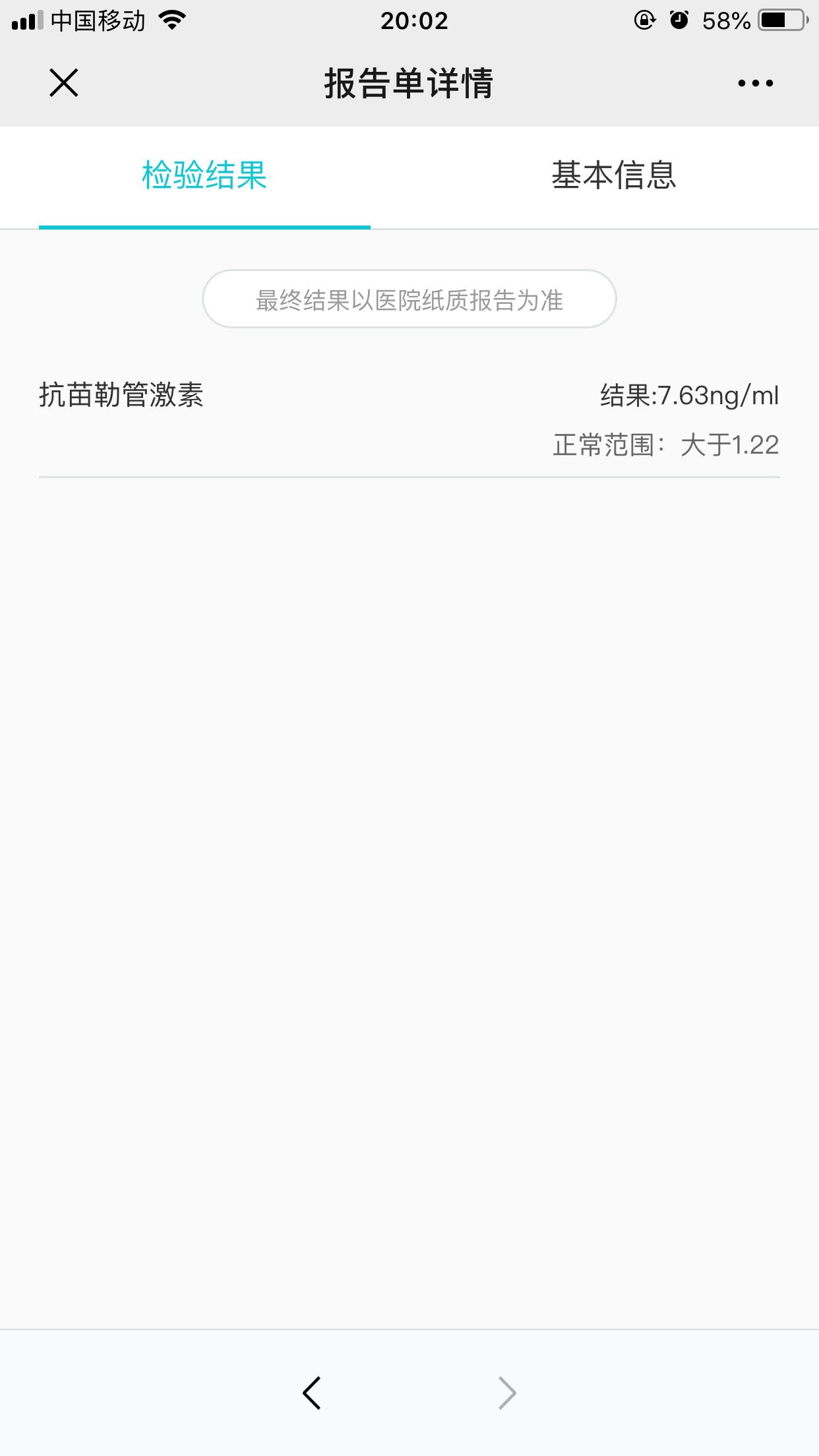The image size is (819, 1456).
Task: Open the three-dot more options menu
Action: (756, 83)
